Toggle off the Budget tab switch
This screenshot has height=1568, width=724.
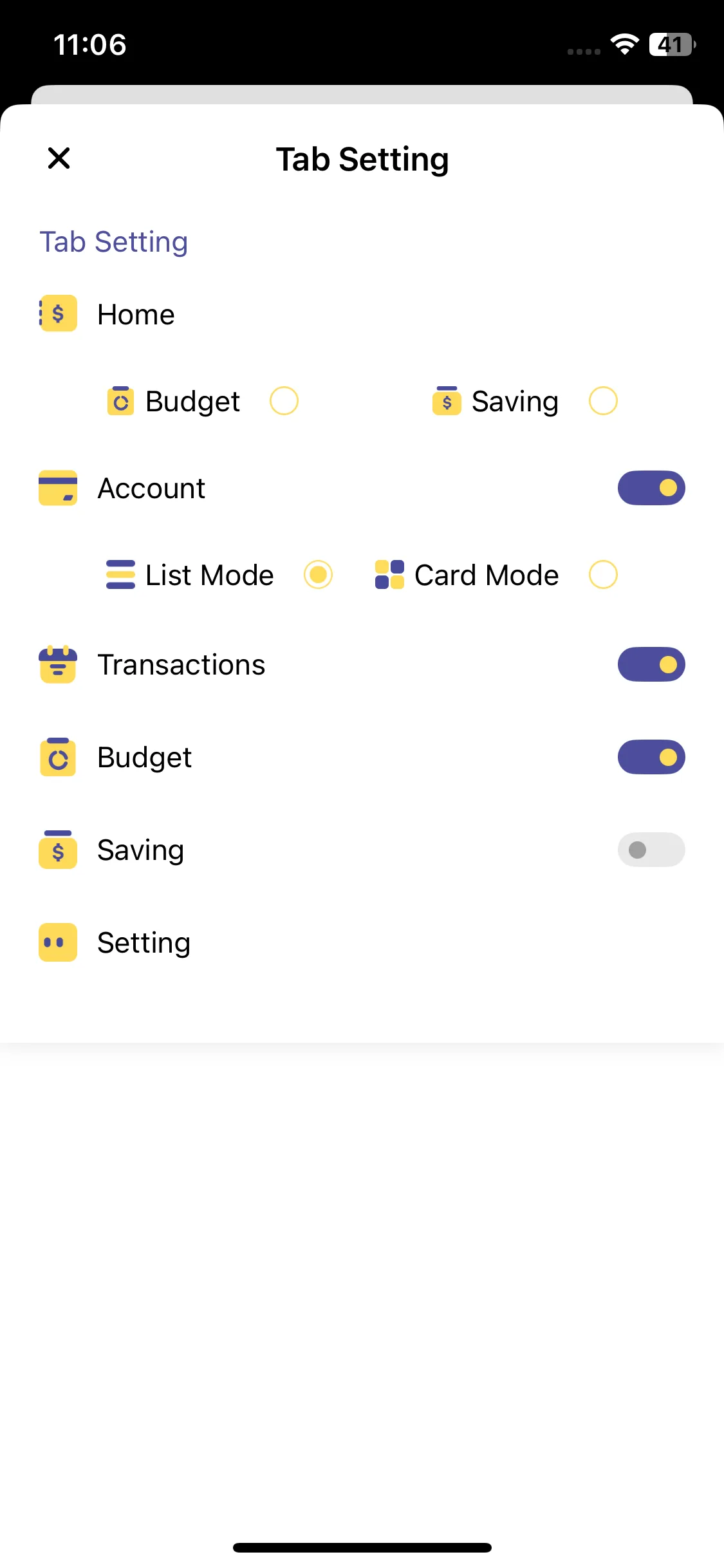tap(651, 757)
